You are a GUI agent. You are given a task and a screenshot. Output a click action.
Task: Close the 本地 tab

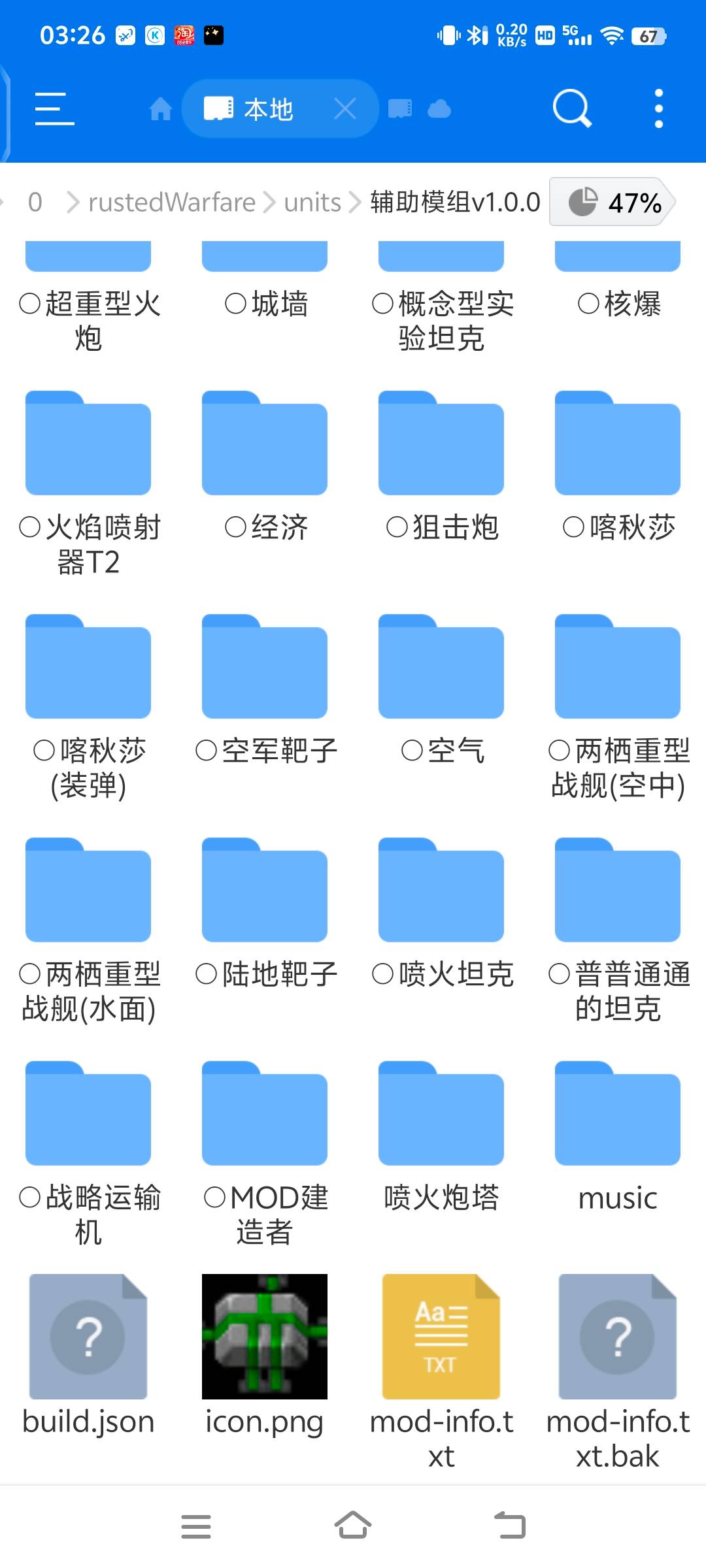coord(345,108)
